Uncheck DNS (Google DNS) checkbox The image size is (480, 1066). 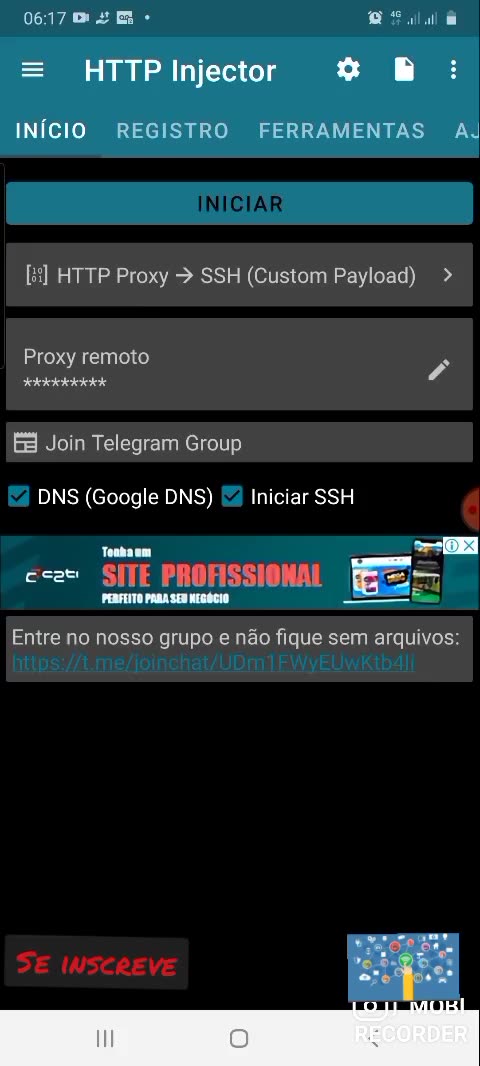point(19,496)
